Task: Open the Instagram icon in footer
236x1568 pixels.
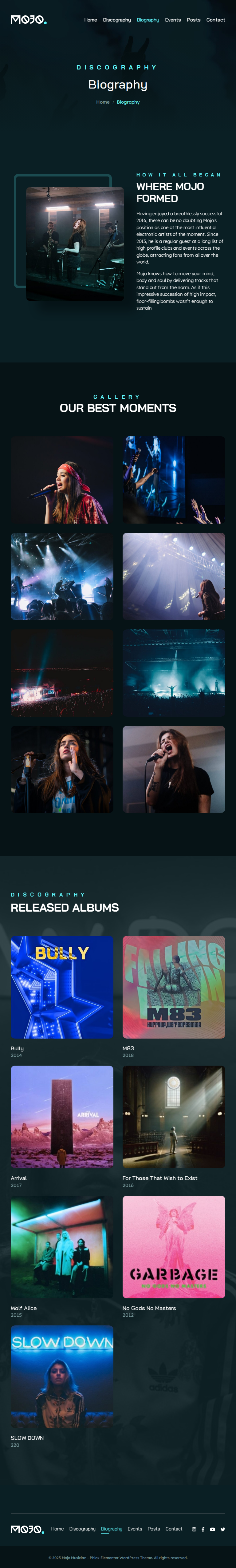Action: click(194, 1529)
